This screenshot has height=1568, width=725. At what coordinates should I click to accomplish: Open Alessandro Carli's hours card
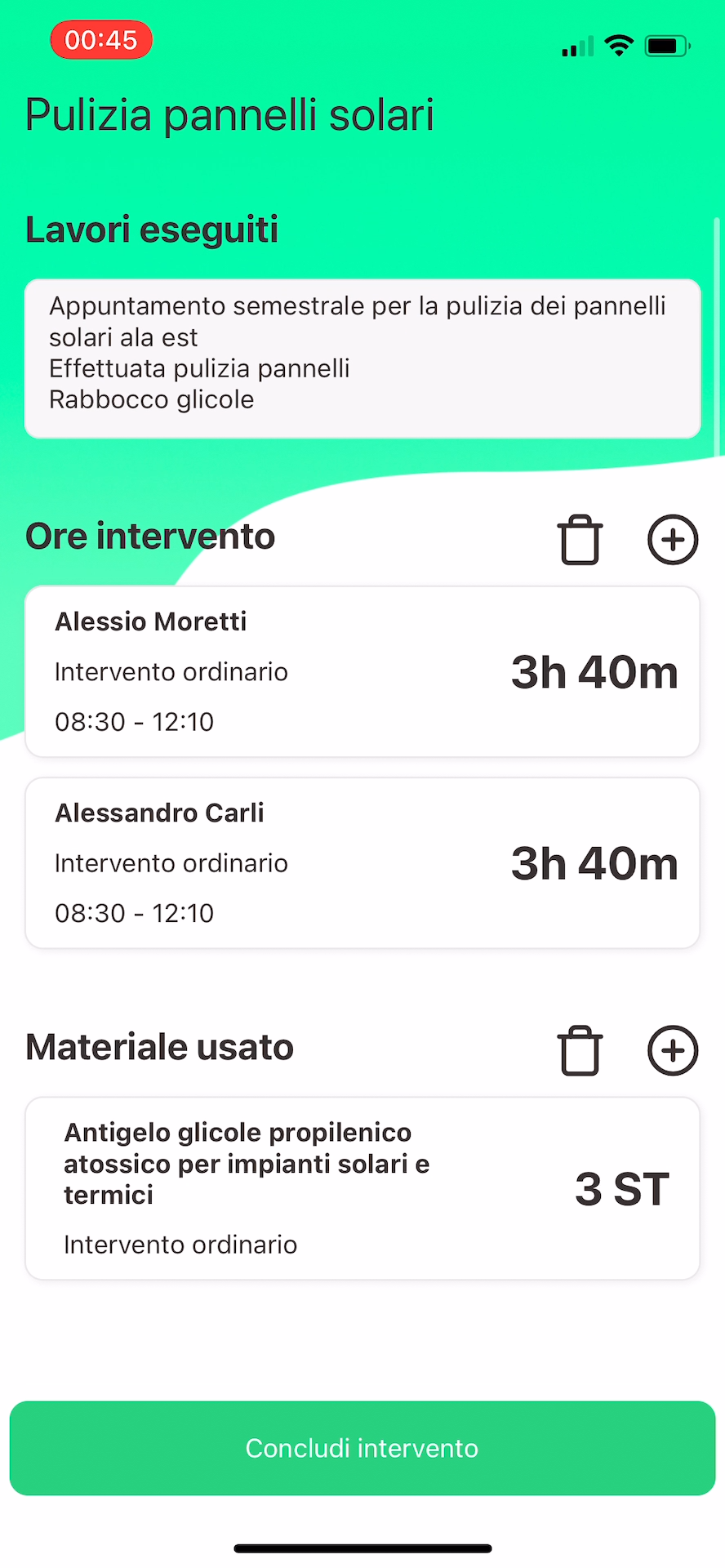[362, 862]
